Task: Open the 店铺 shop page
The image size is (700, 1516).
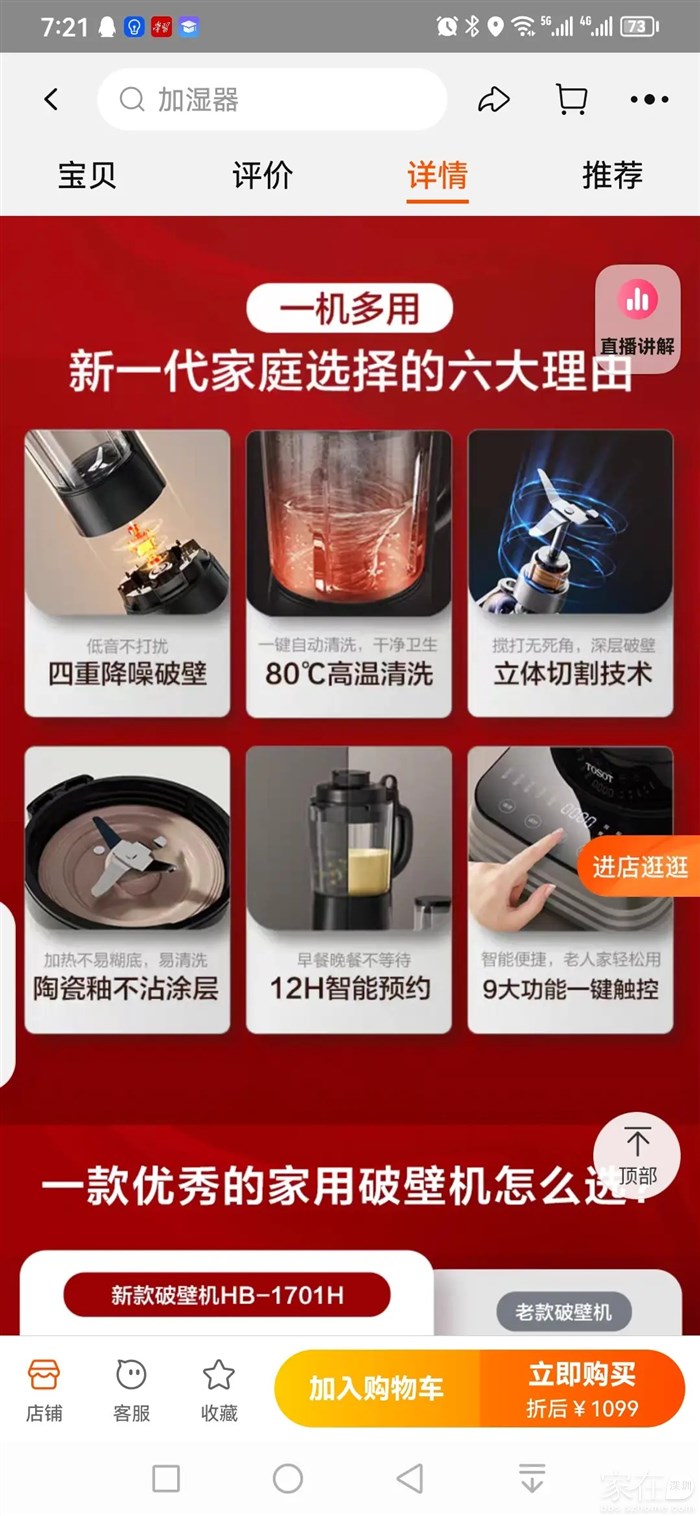Action: coord(44,1389)
